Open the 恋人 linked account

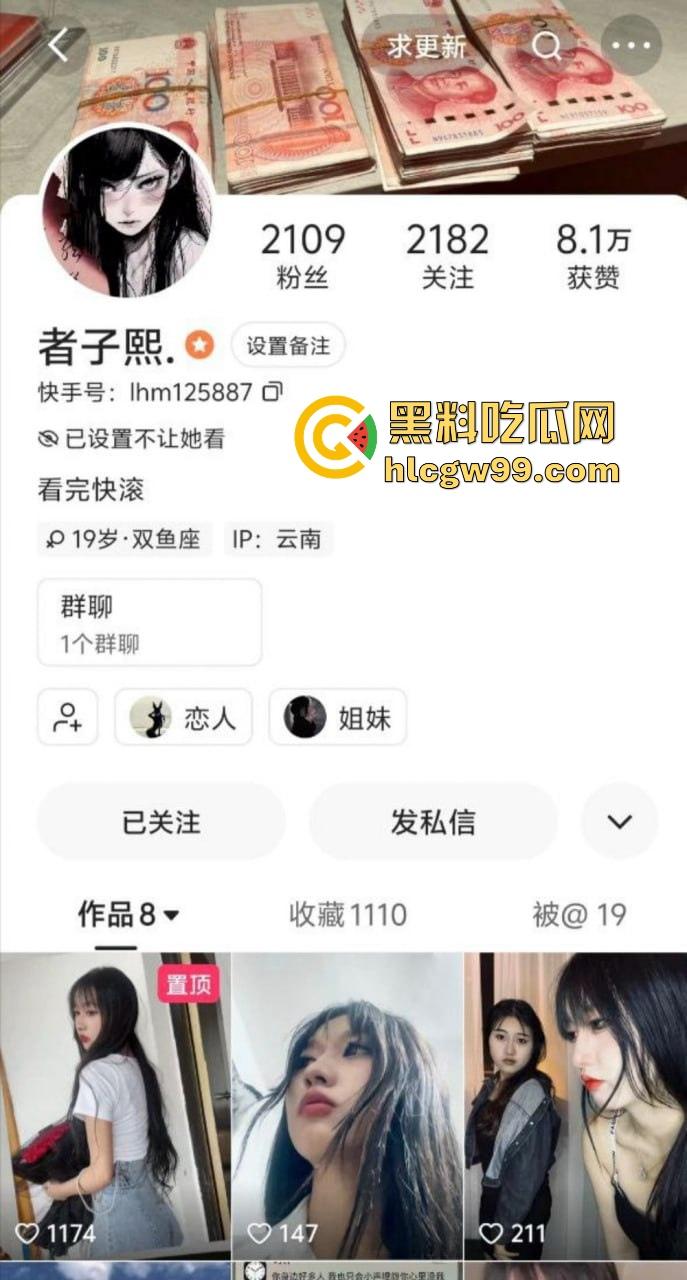183,717
